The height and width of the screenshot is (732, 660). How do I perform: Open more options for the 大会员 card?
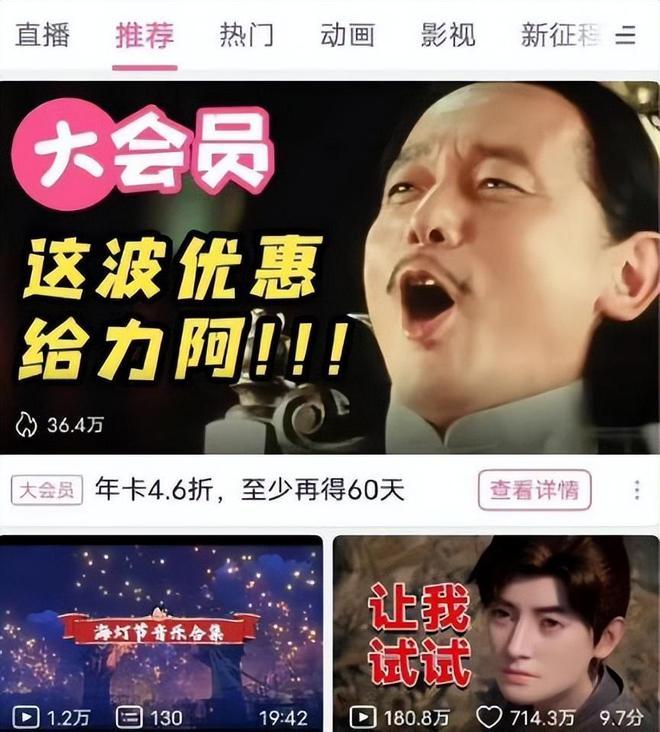[x=637, y=490]
